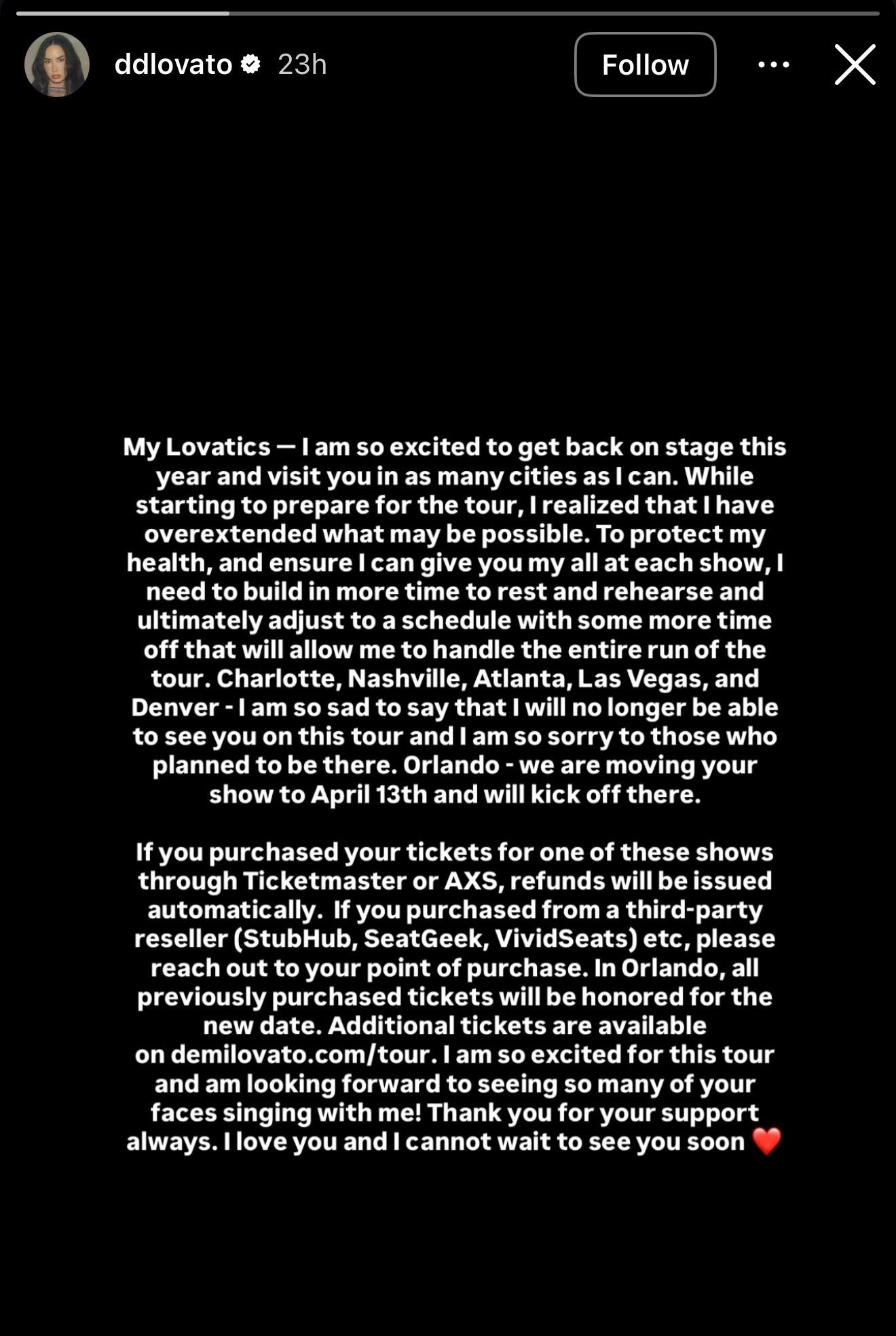This screenshot has height=1336, width=896.
Task: Select the 23h timestamp
Action: click(301, 65)
